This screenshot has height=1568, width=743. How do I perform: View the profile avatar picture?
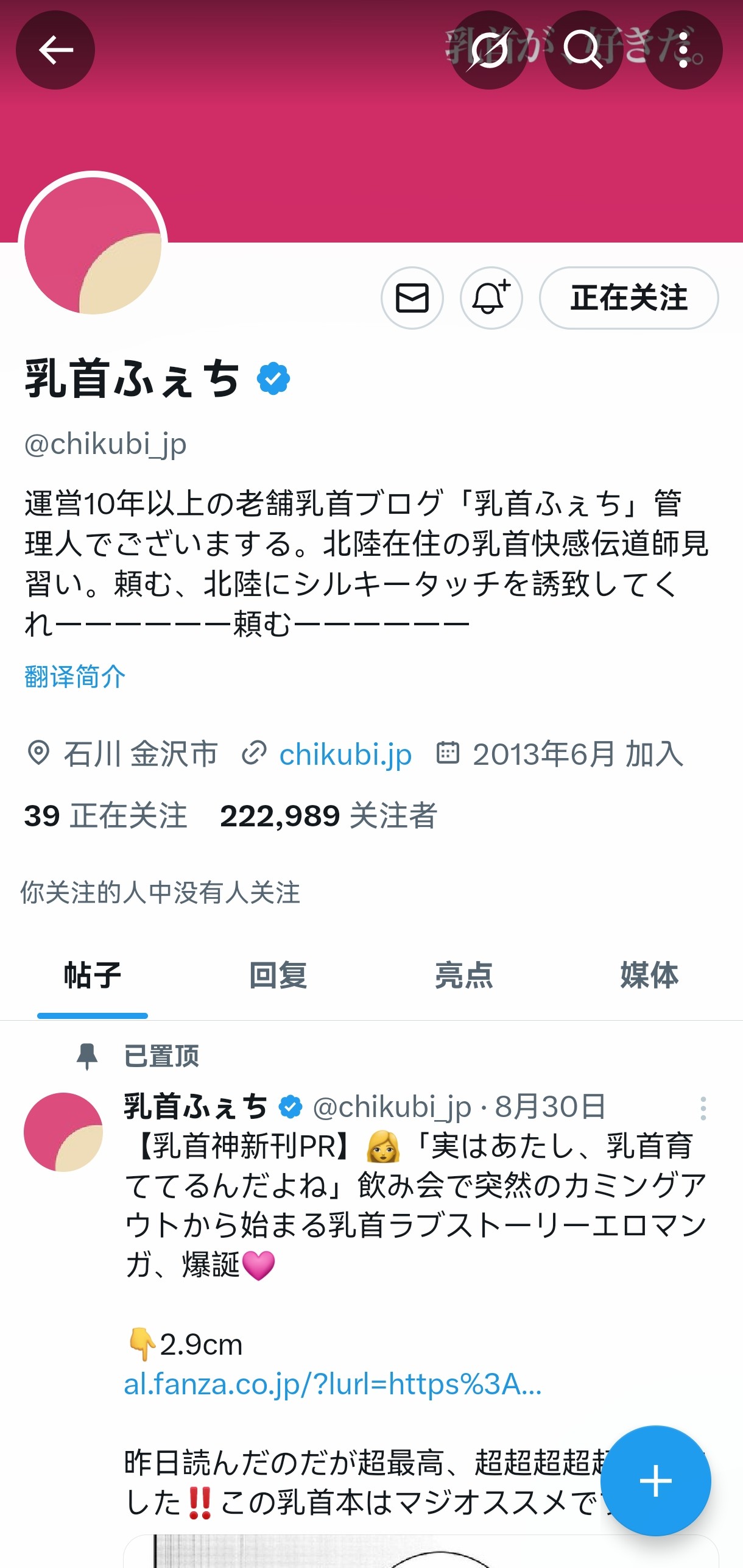pos(93,246)
